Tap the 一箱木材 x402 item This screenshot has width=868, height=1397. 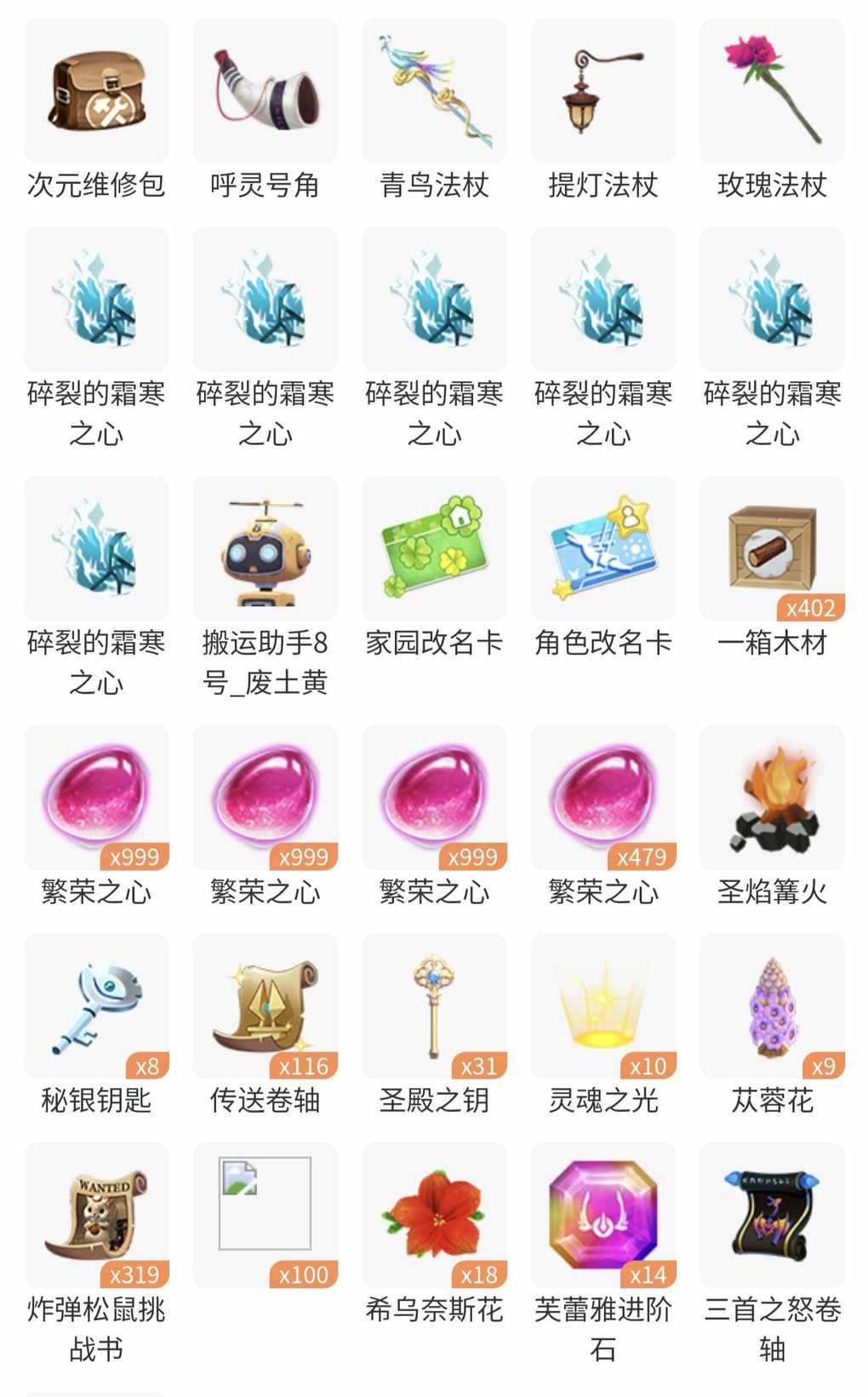coord(772,548)
